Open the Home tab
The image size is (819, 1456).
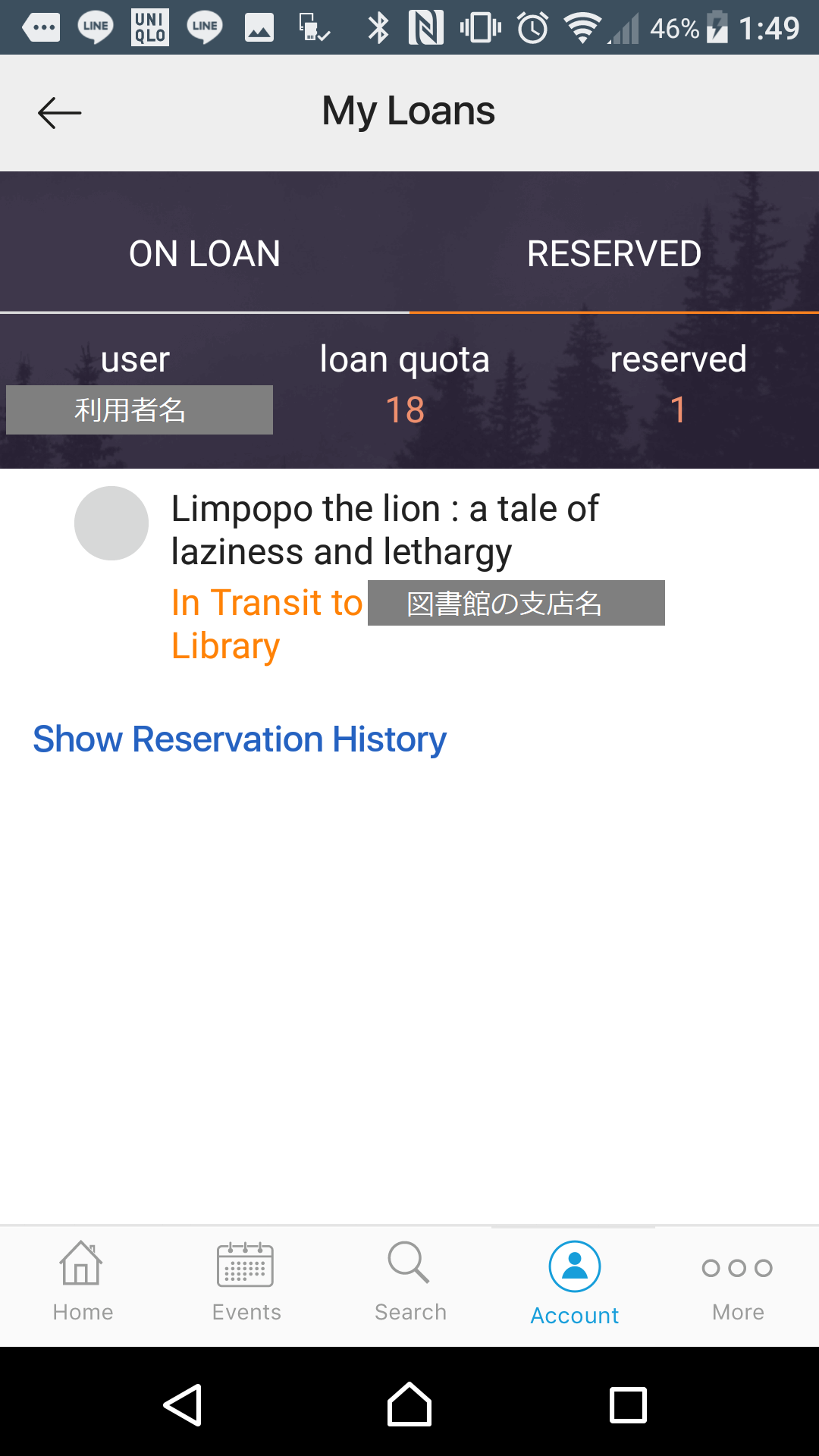coord(83,1283)
